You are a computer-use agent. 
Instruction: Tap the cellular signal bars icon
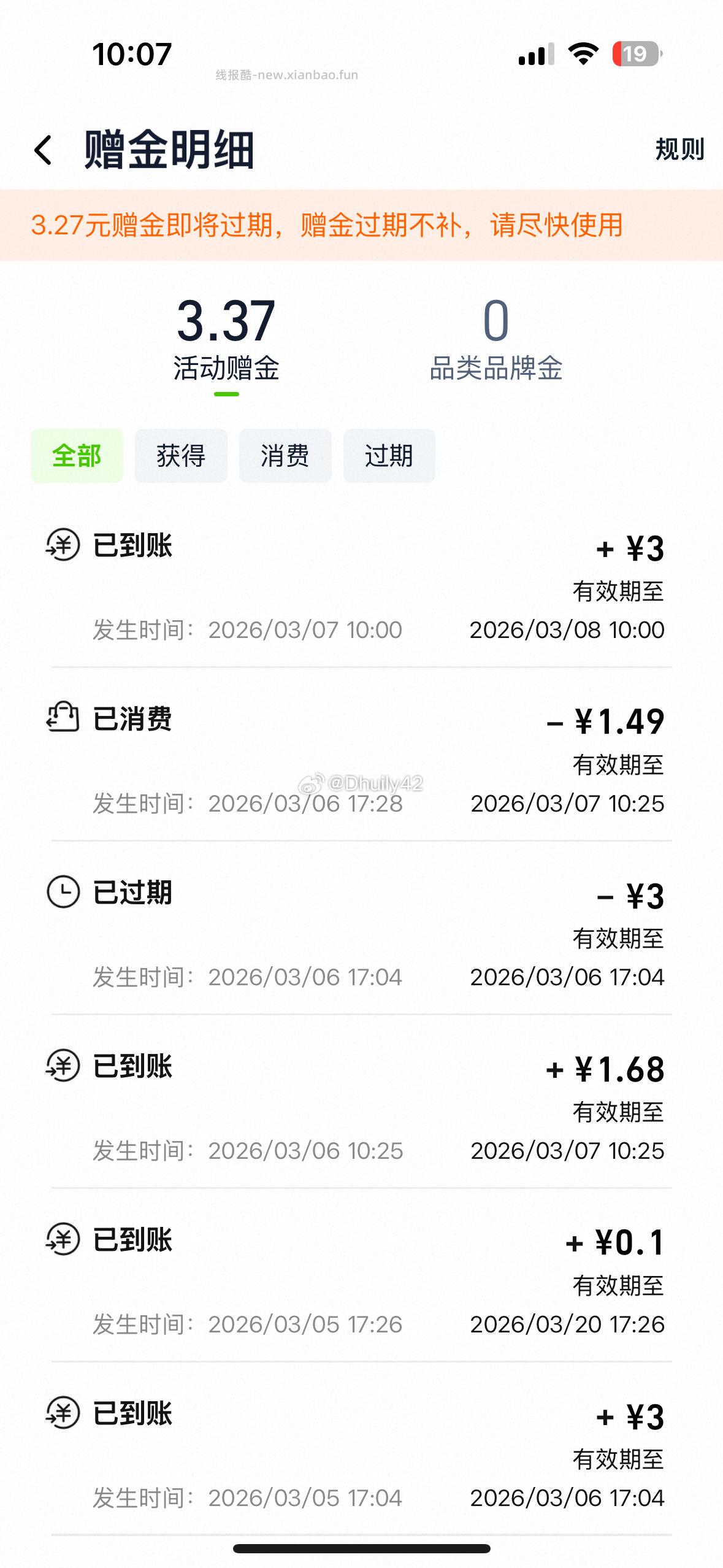point(535,55)
